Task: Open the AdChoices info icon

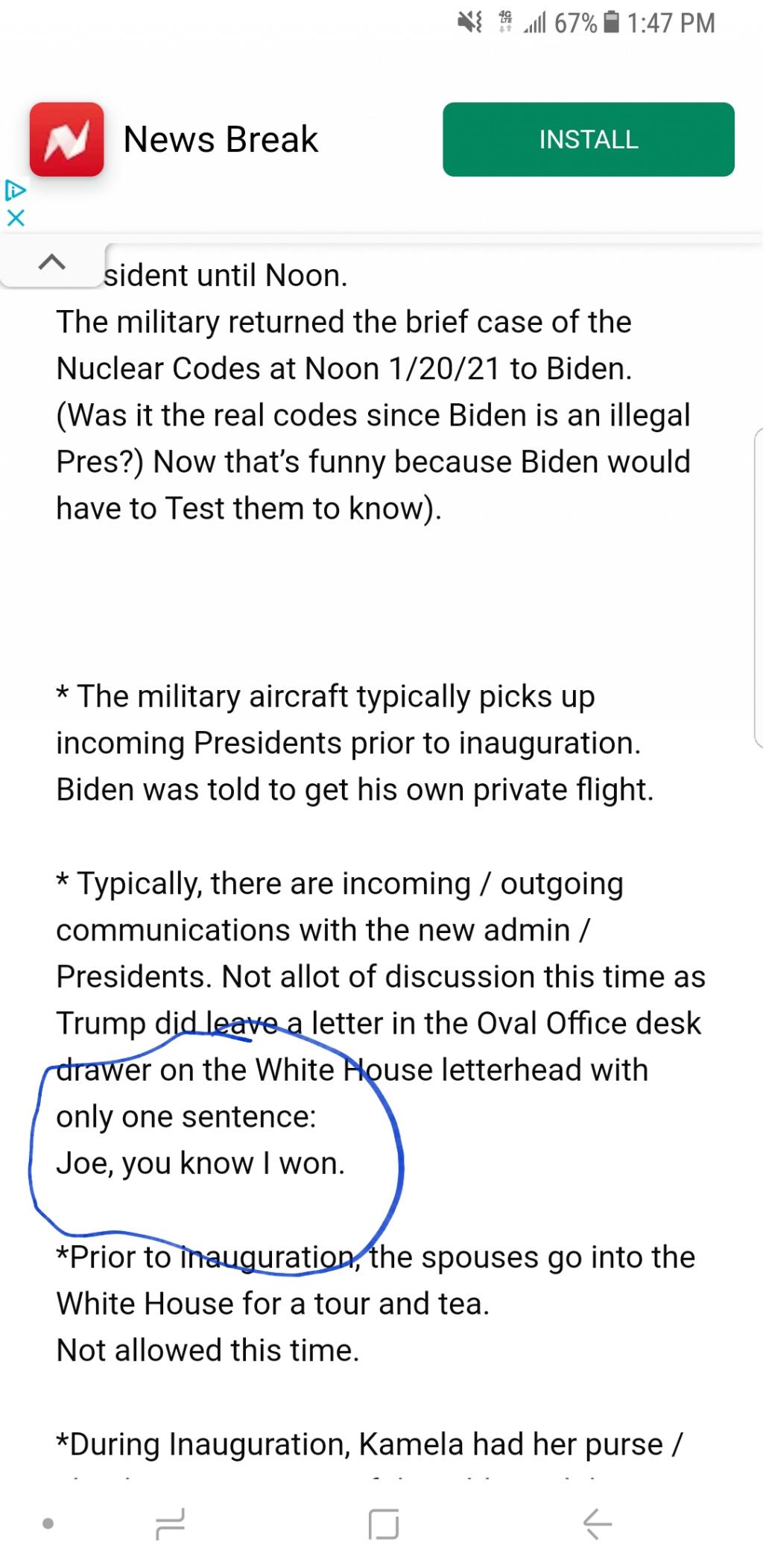Action: tap(16, 191)
